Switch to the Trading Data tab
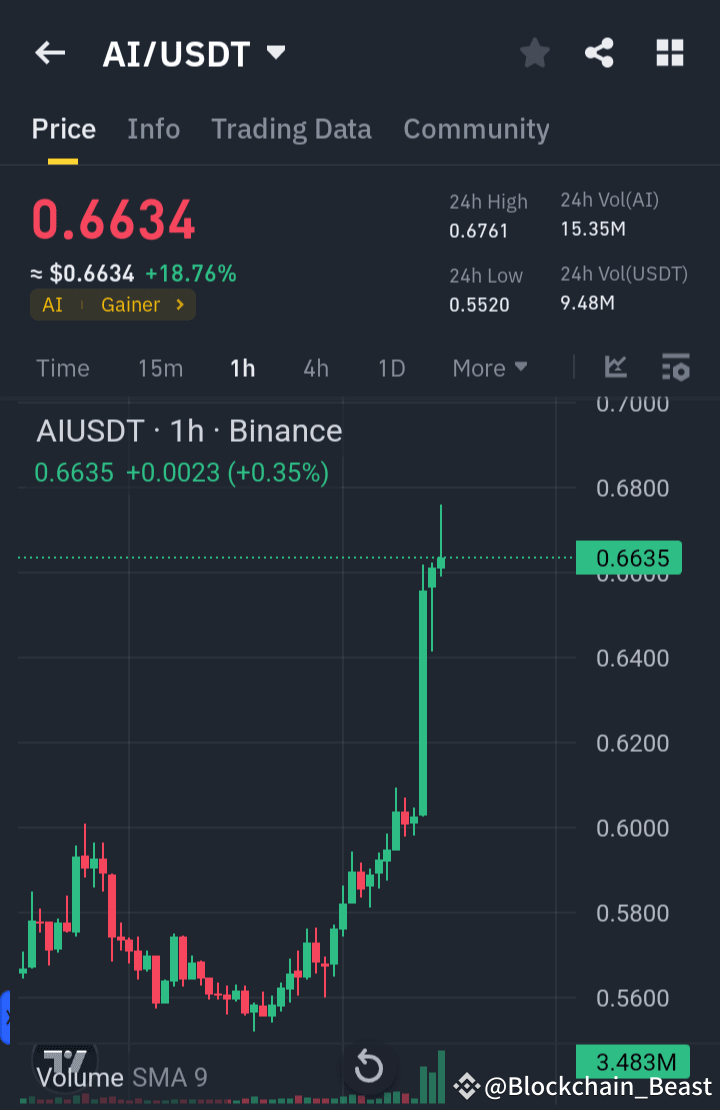Image resolution: width=720 pixels, height=1110 pixels. click(x=291, y=129)
